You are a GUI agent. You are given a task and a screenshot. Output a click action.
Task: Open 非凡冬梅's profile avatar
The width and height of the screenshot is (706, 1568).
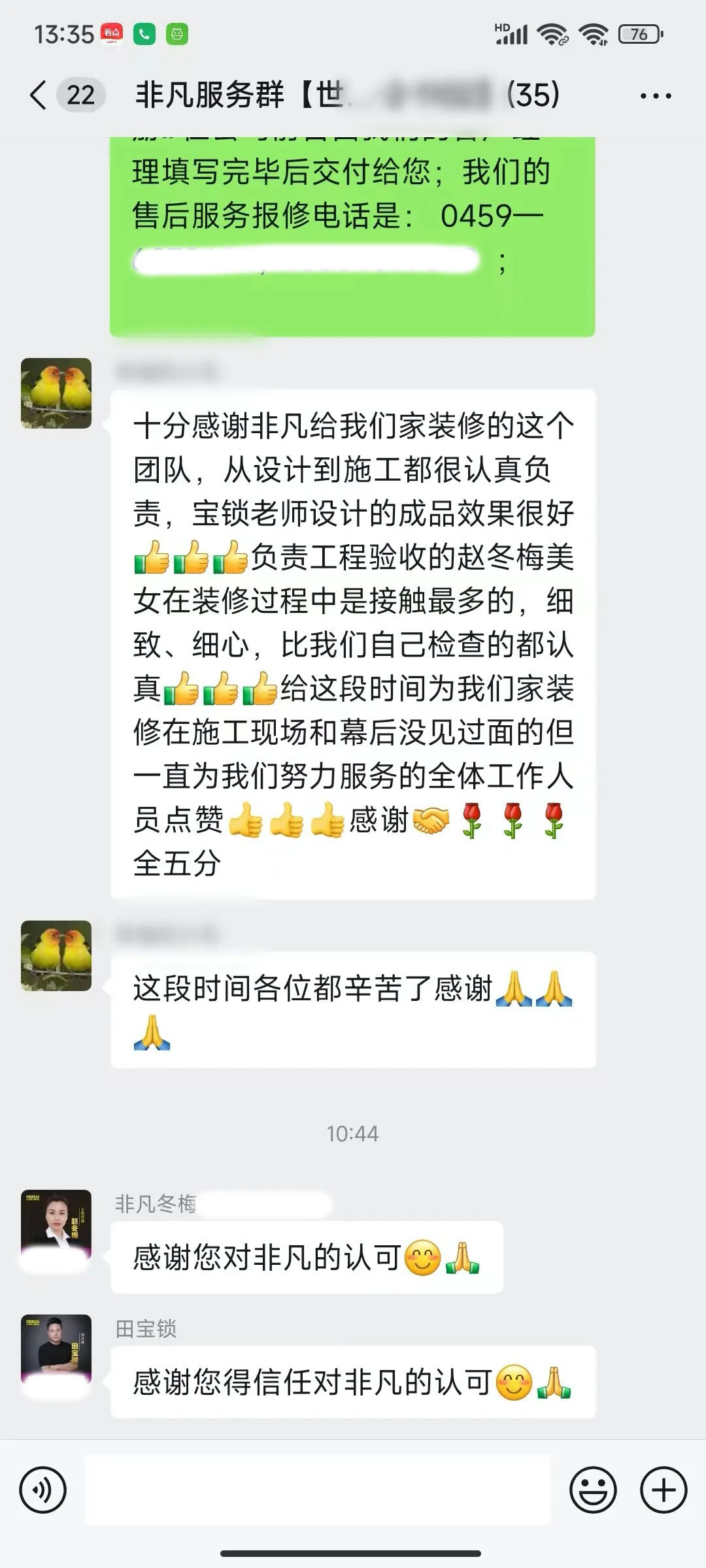56,1224
